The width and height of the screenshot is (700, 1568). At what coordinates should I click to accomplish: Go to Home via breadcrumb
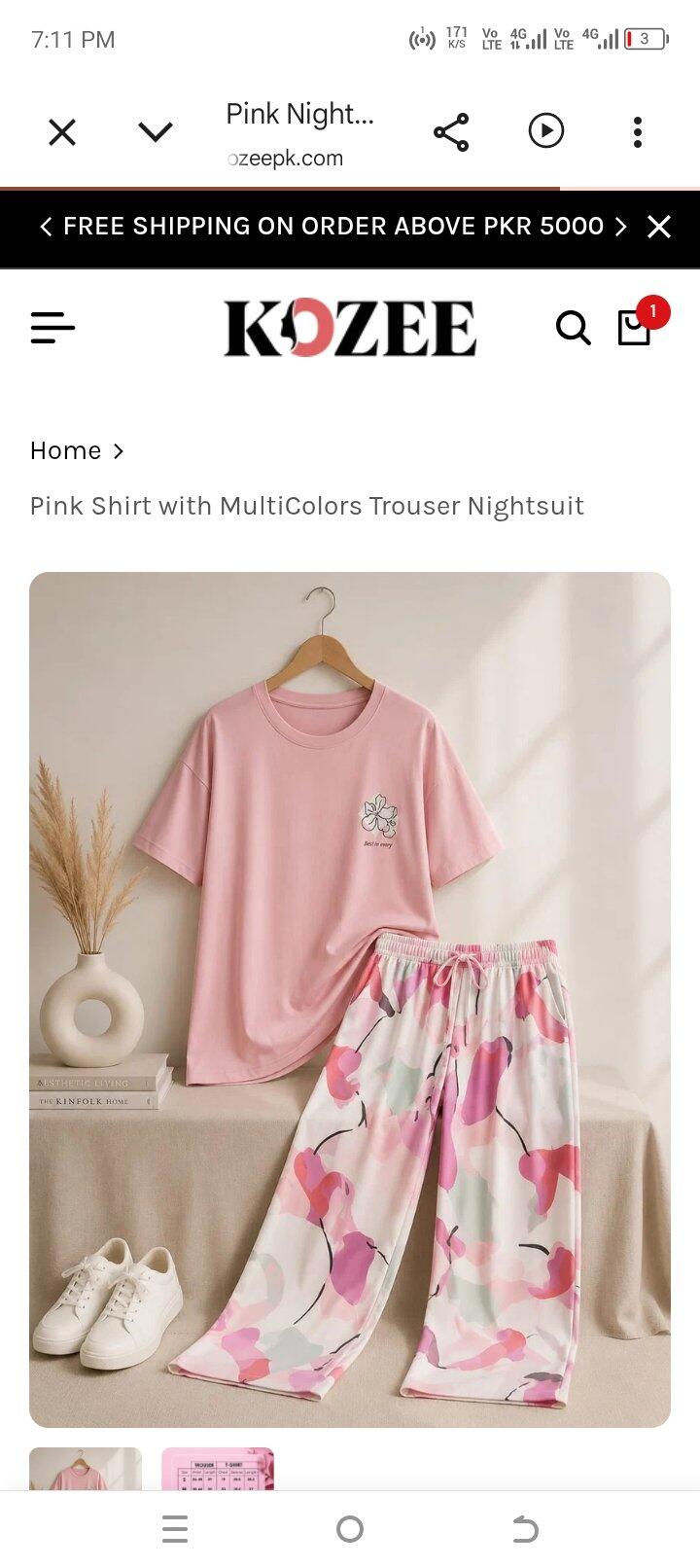coord(65,450)
